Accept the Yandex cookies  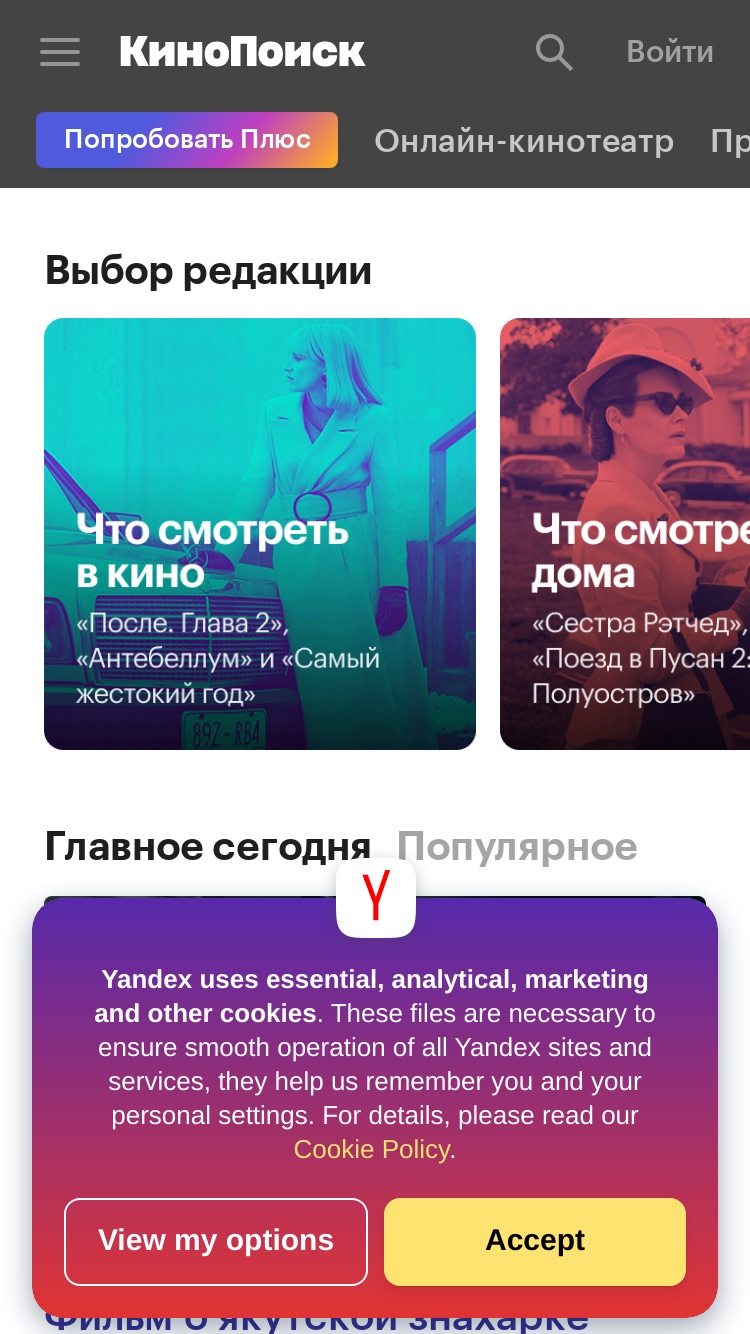(x=535, y=1241)
